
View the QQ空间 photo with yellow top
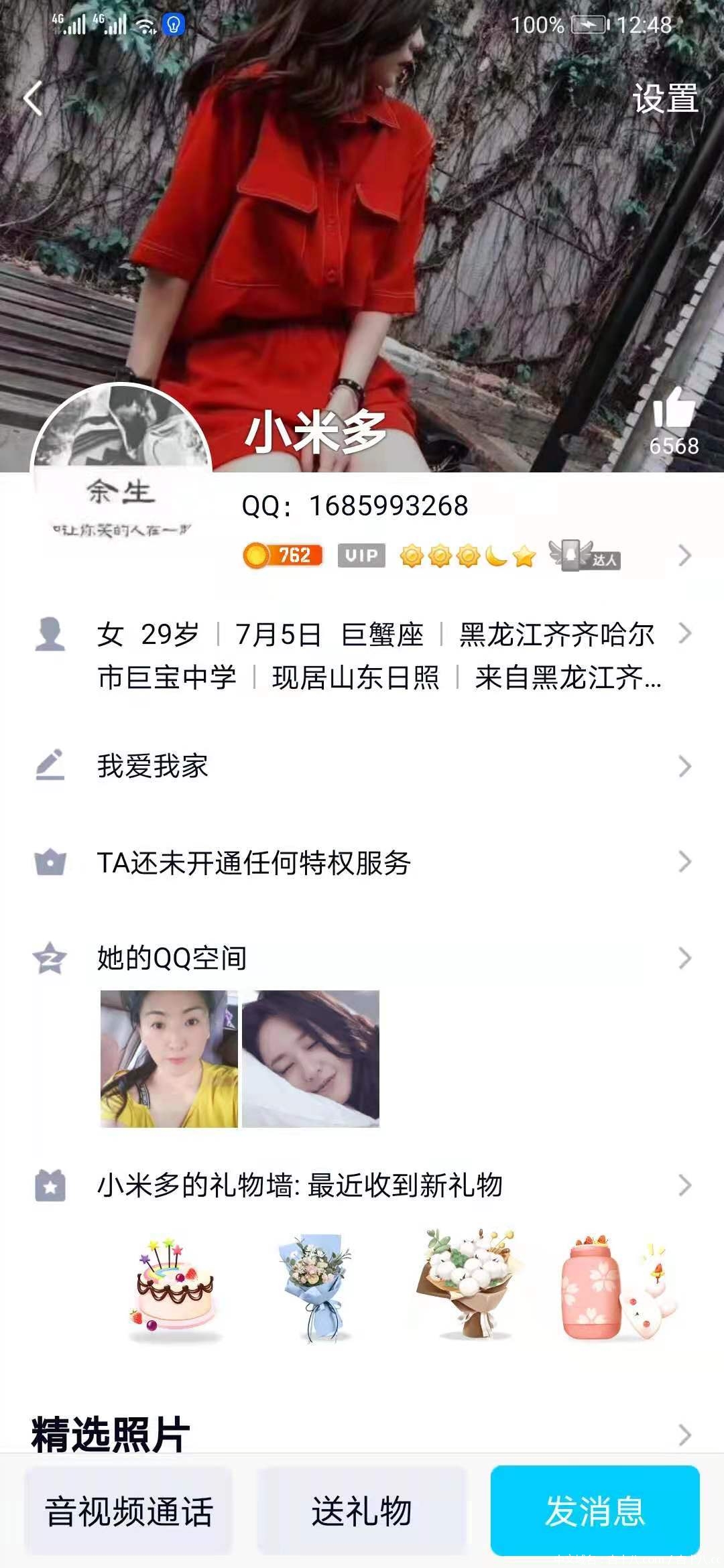169,1059
